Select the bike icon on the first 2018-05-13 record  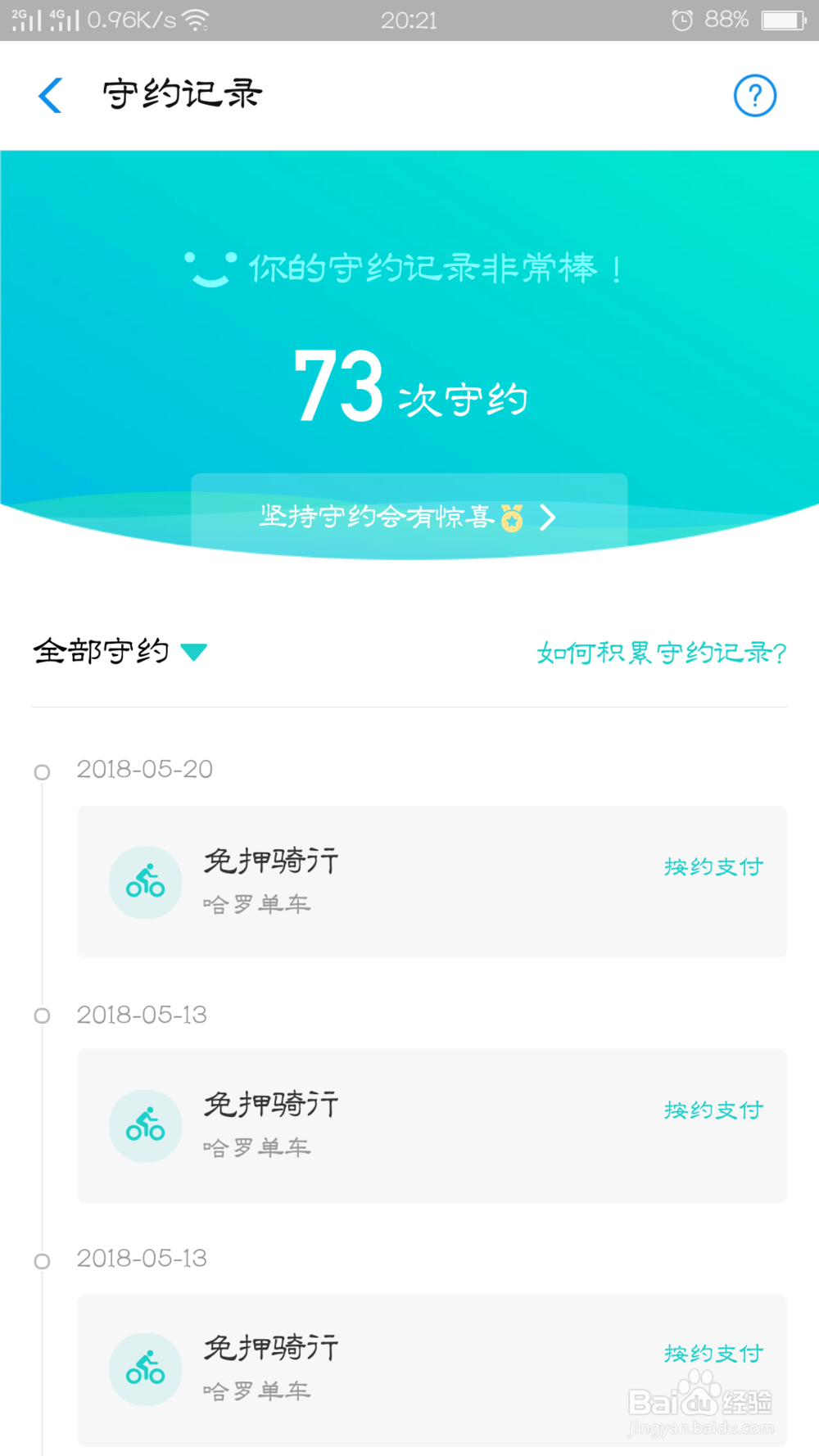point(145,1126)
